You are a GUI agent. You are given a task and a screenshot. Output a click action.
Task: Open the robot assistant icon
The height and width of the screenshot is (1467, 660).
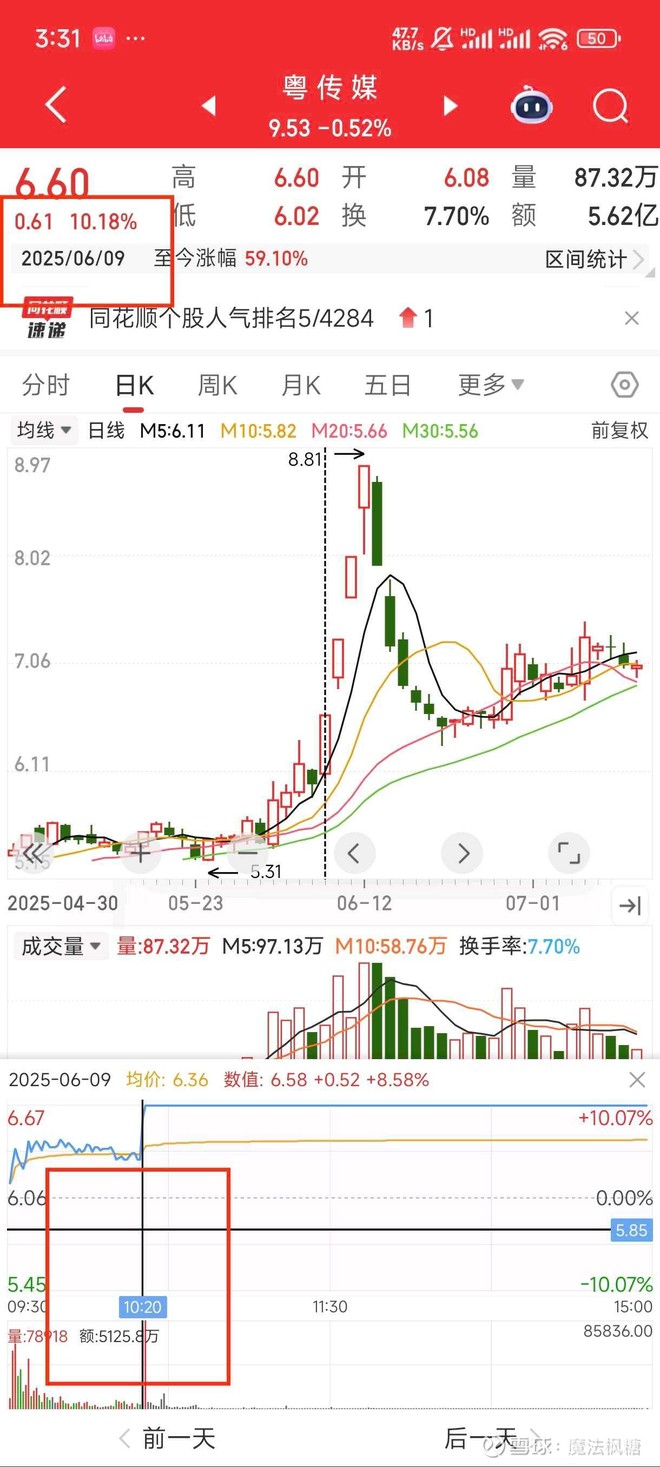(x=532, y=104)
